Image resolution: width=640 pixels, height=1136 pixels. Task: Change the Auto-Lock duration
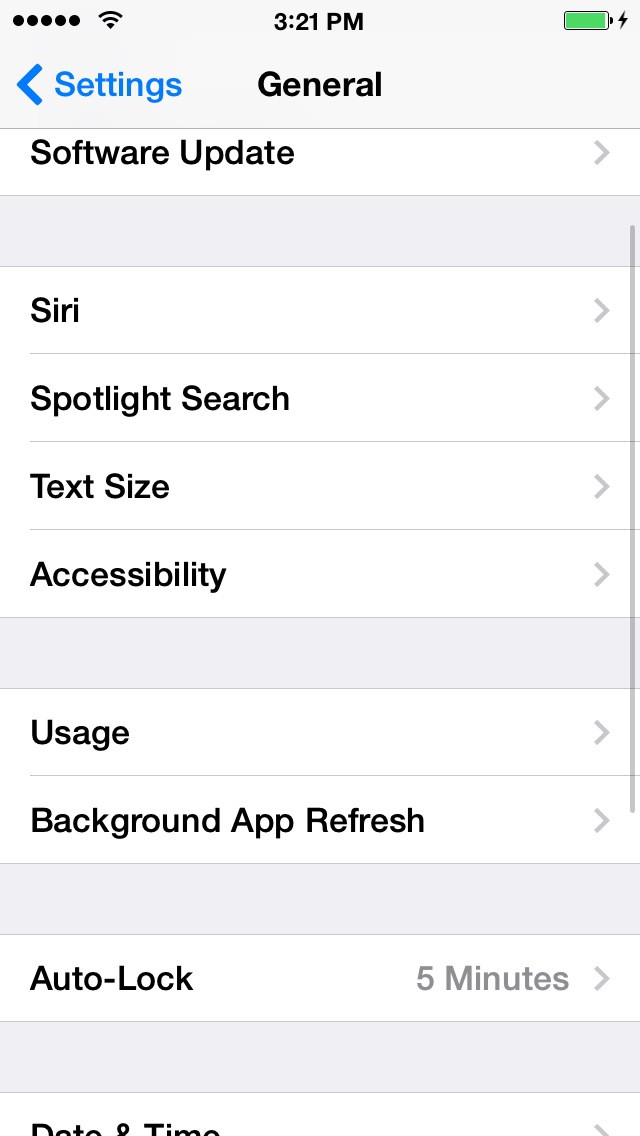320,979
